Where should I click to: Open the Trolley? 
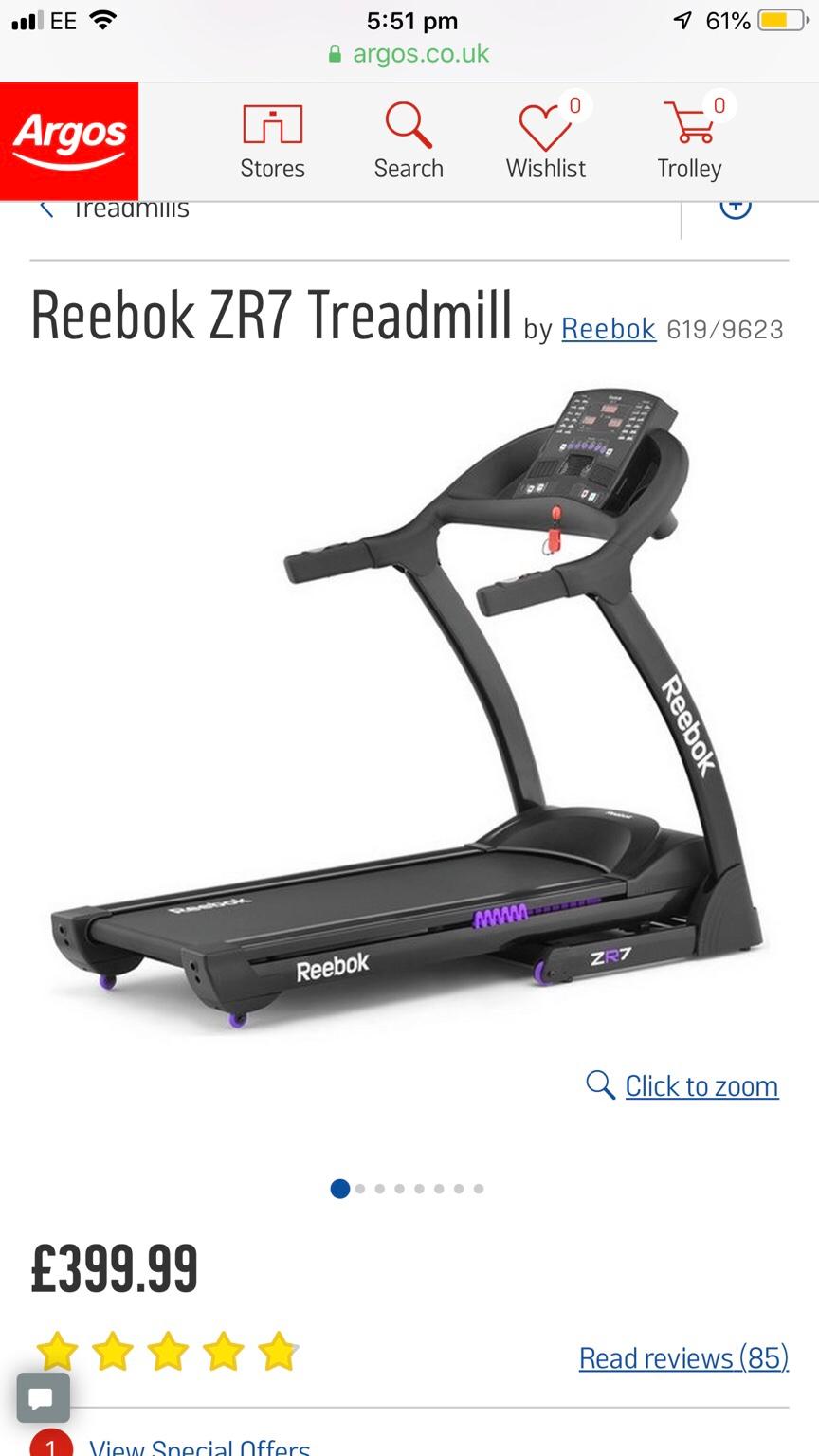[x=689, y=142]
